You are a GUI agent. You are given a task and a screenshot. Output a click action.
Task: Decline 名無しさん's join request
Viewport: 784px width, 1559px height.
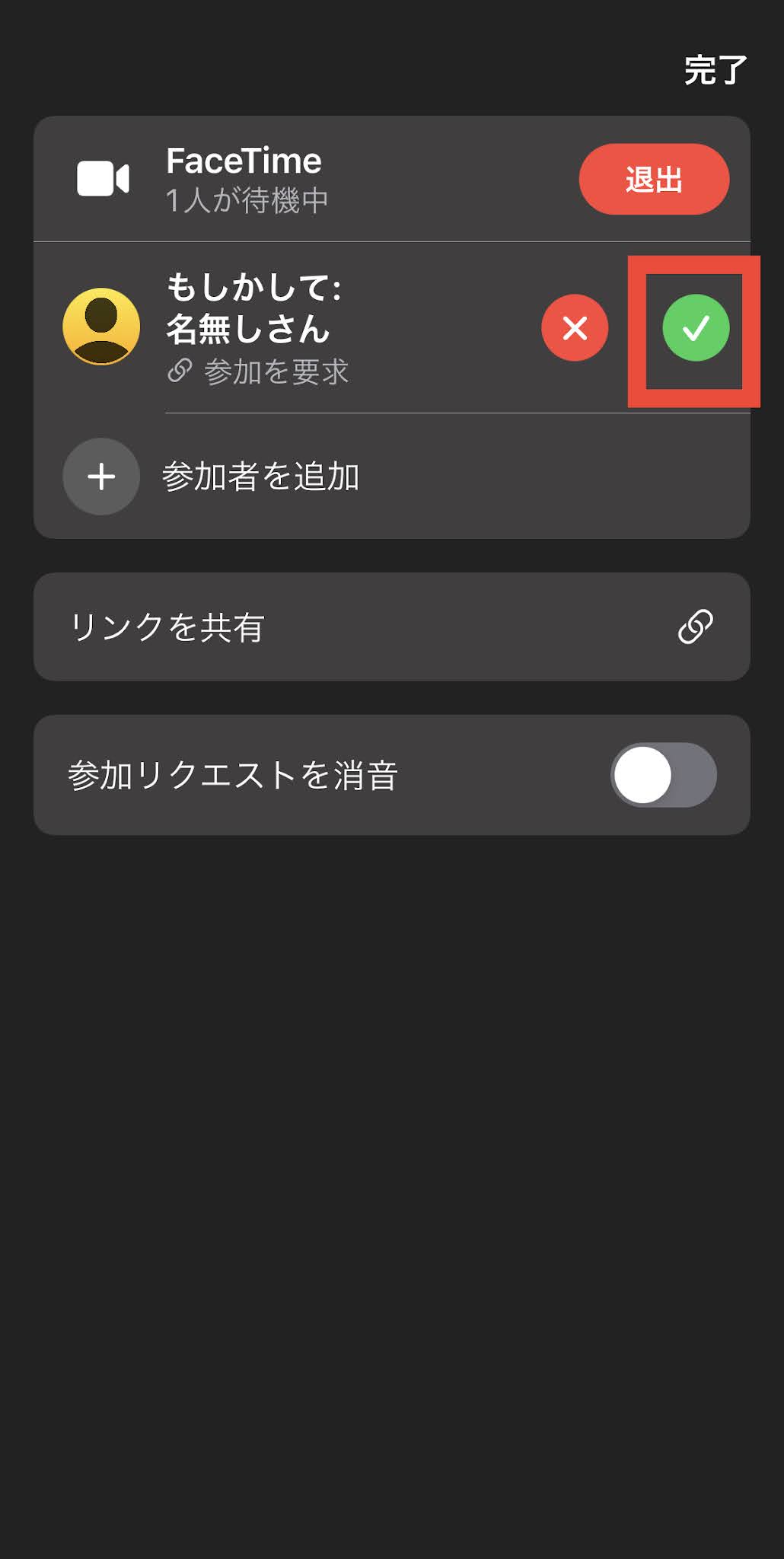tap(575, 328)
